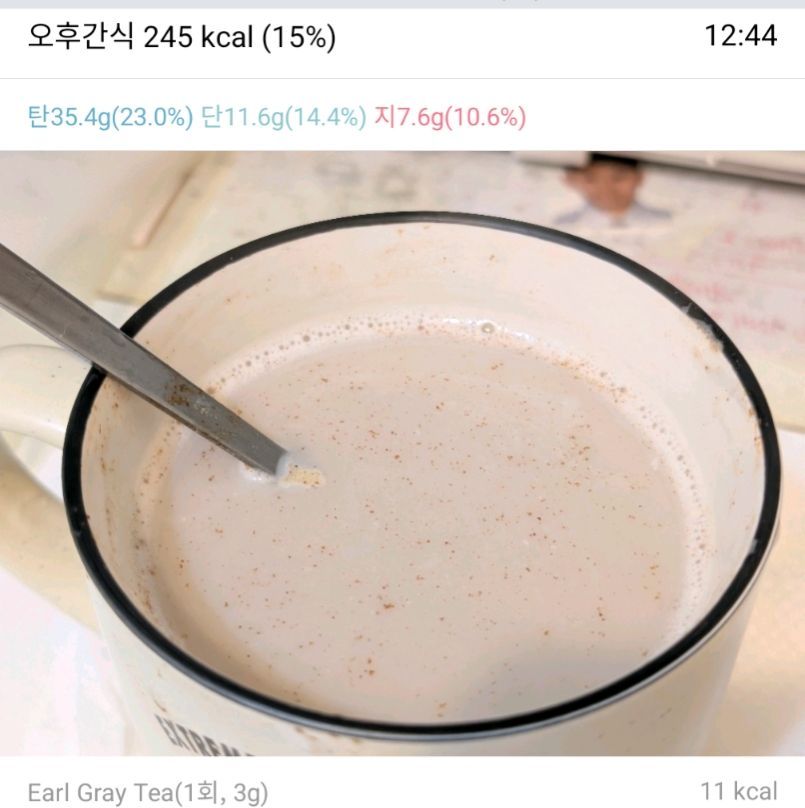Open the Earl Gray Tea food item
The width and height of the screenshot is (805, 808).
(x=148, y=793)
